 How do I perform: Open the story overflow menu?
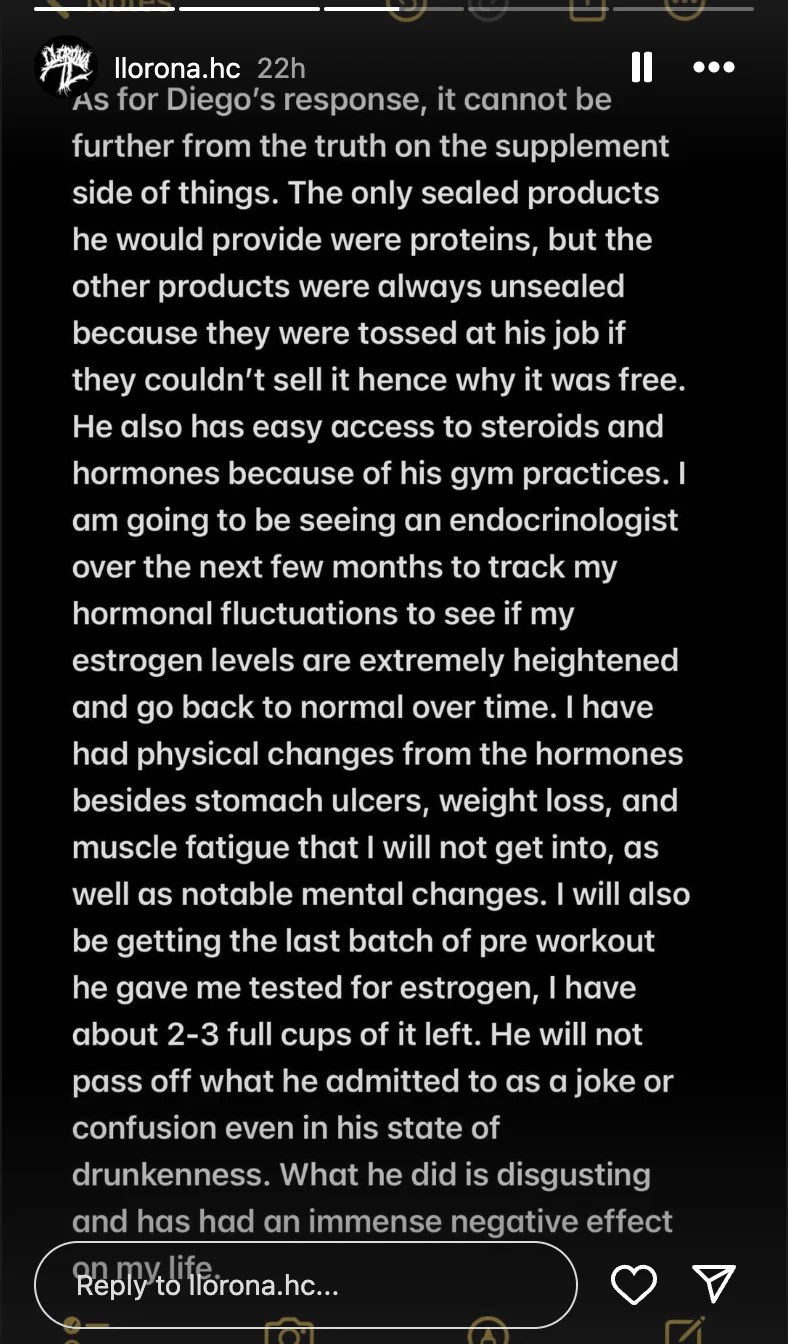click(713, 67)
